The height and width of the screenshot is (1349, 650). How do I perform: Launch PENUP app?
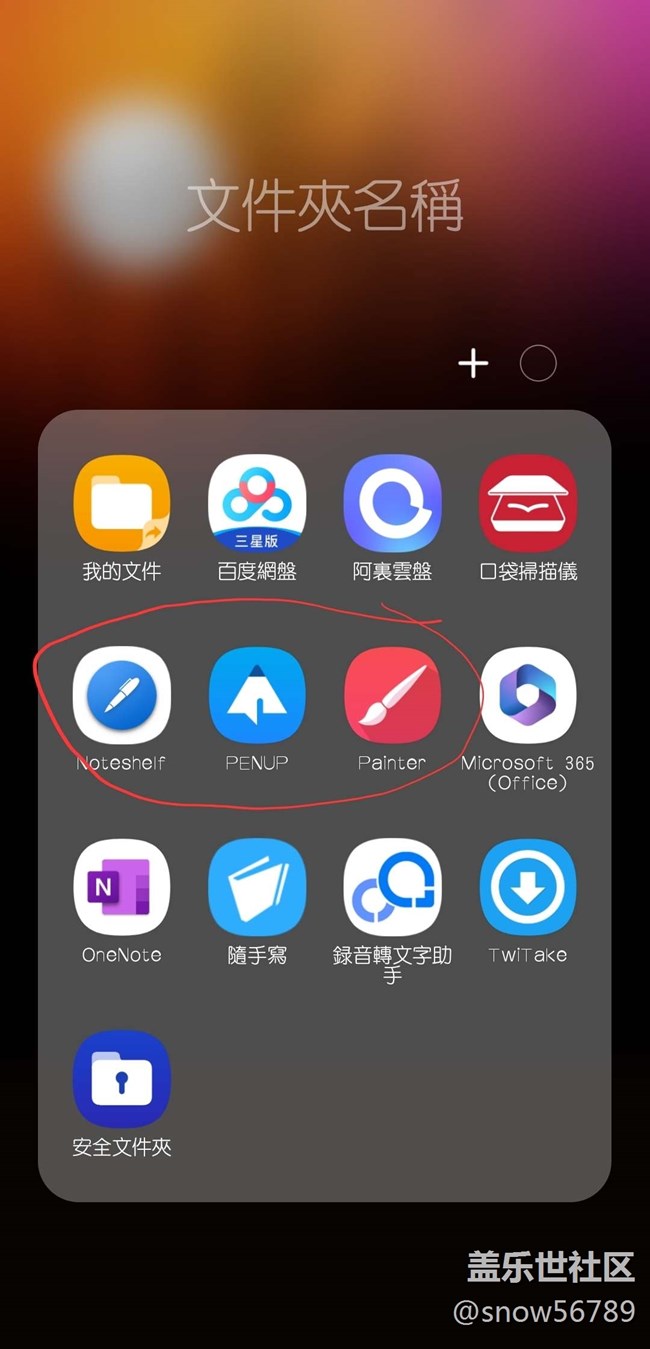pyautogui.click(x=257, y=695)
